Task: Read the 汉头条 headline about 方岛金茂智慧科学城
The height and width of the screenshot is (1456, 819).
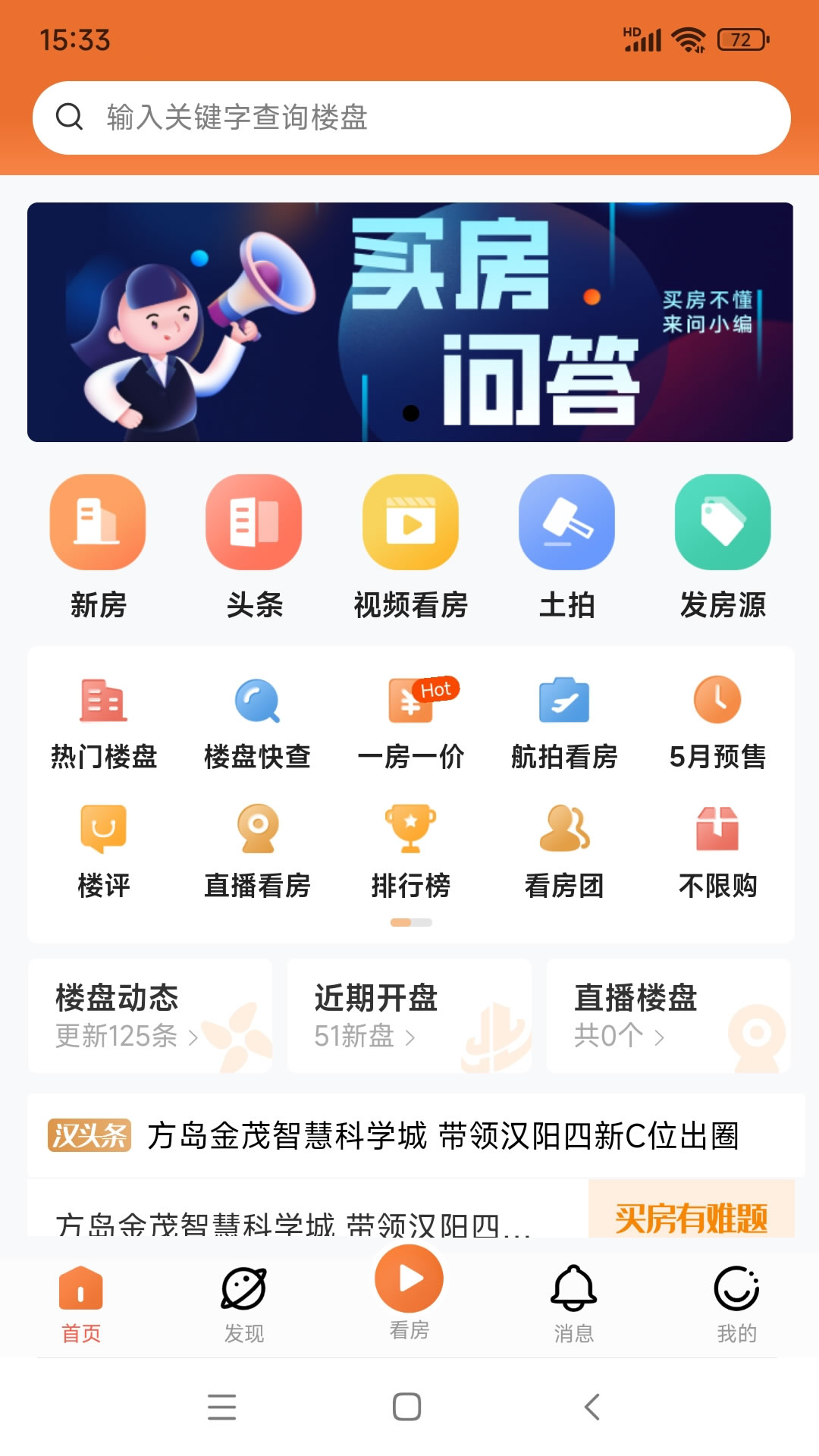Action: point(442,1135)
